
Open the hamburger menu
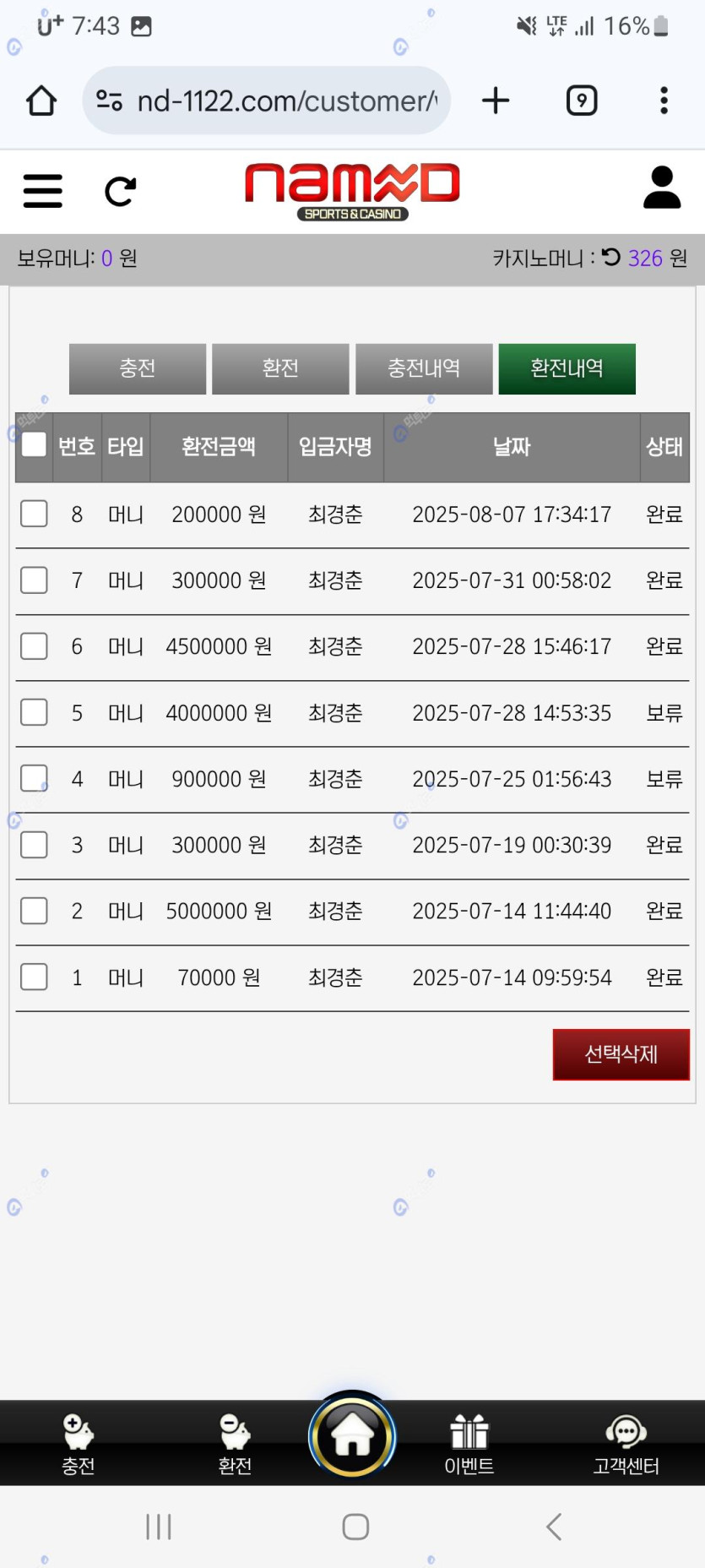click(x=42, y=191)
